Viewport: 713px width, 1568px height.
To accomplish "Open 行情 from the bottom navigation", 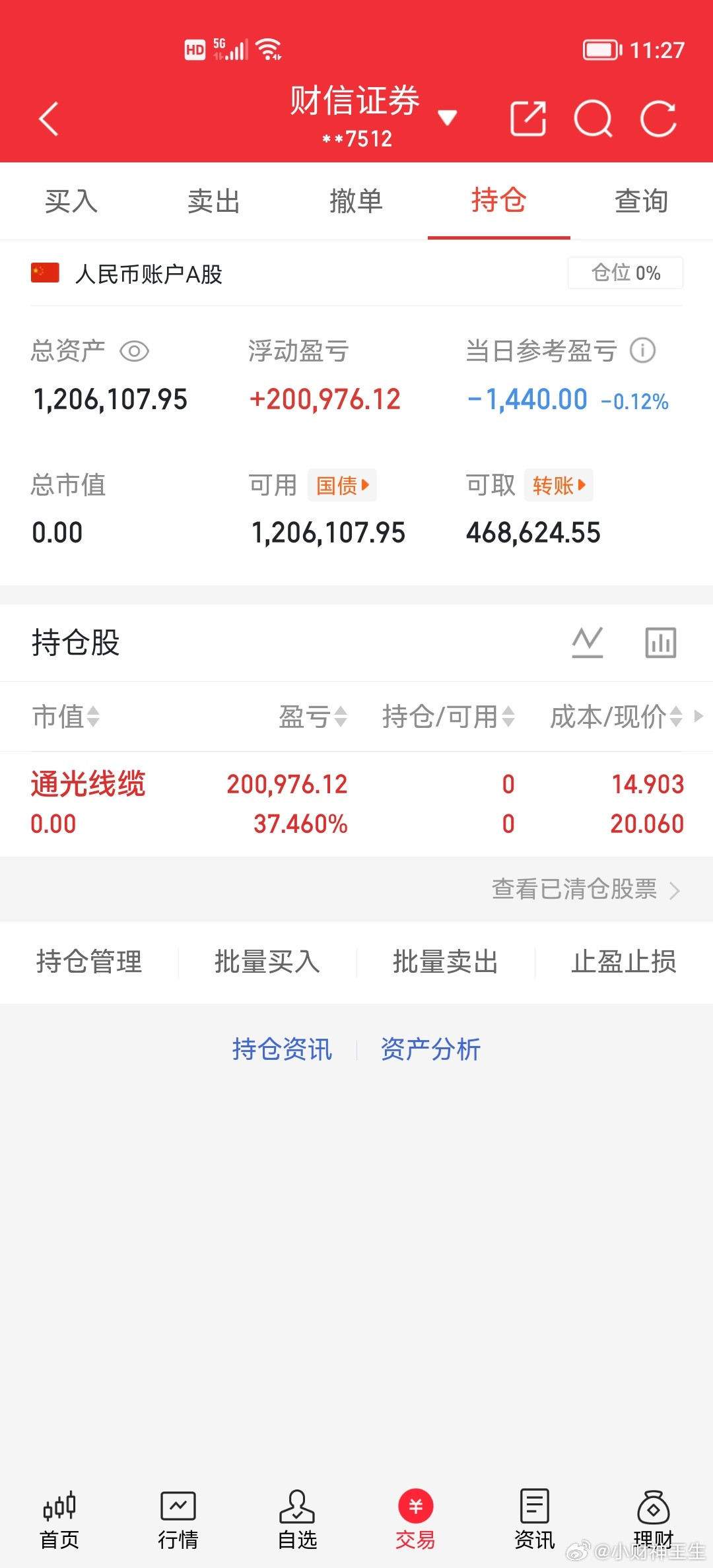I will pos(180,1518).
